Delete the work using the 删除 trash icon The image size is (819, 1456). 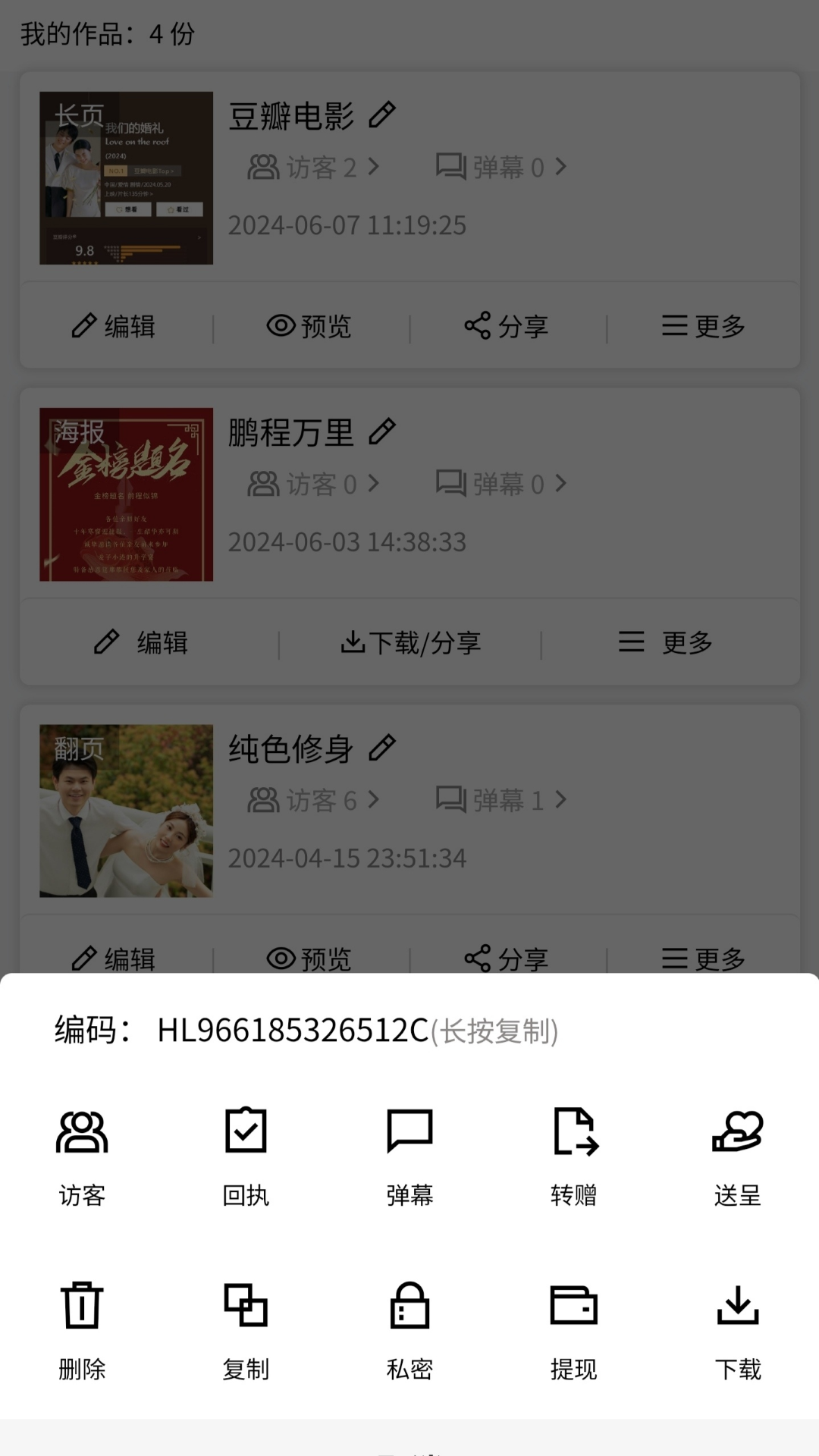tap(81, 1323)
